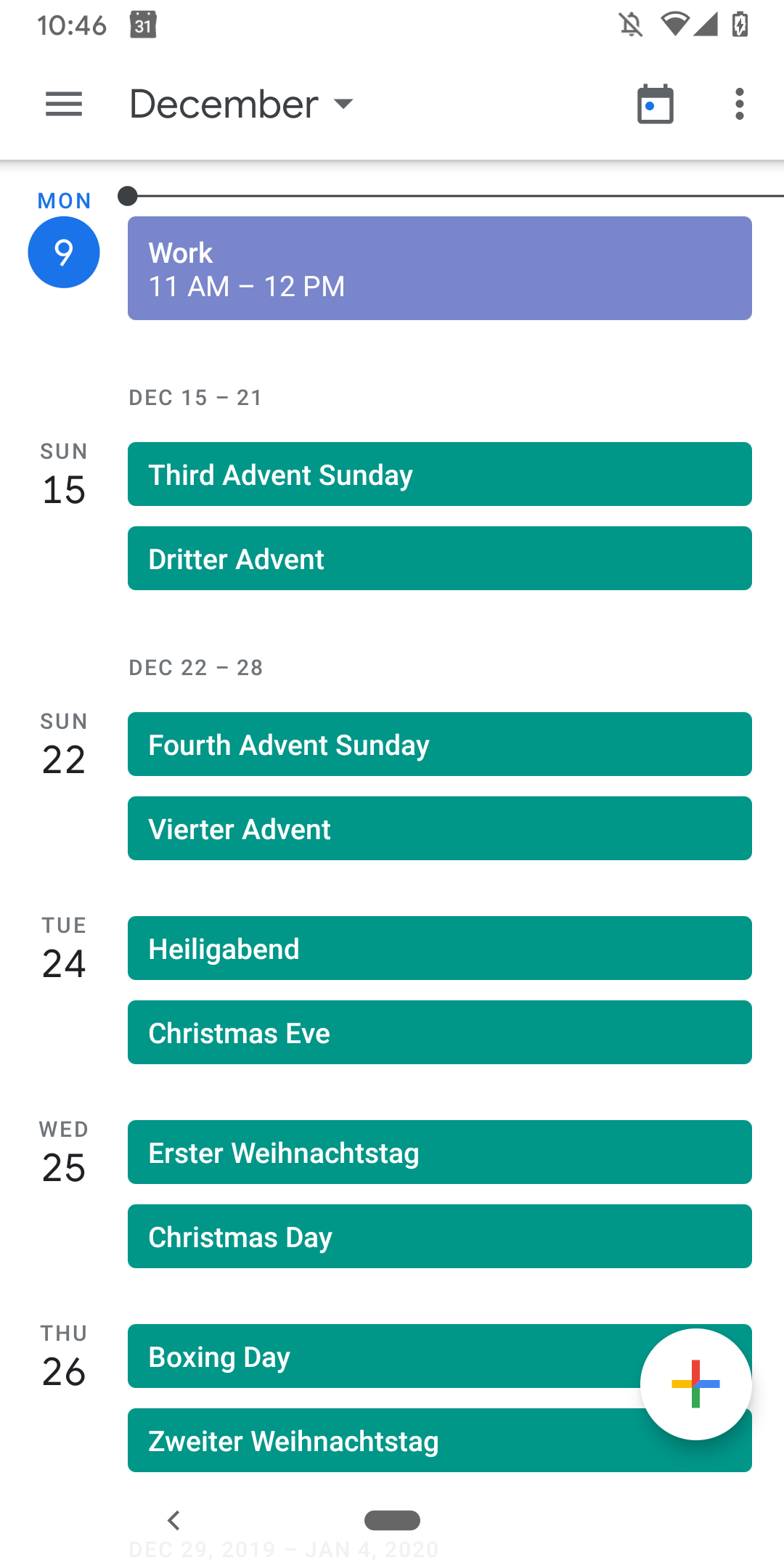Image resolution: width=784 pixels, height=1568 pixels.
Task: Open Erster Weihnachtstag event
Action: [x=440, y=1152]
